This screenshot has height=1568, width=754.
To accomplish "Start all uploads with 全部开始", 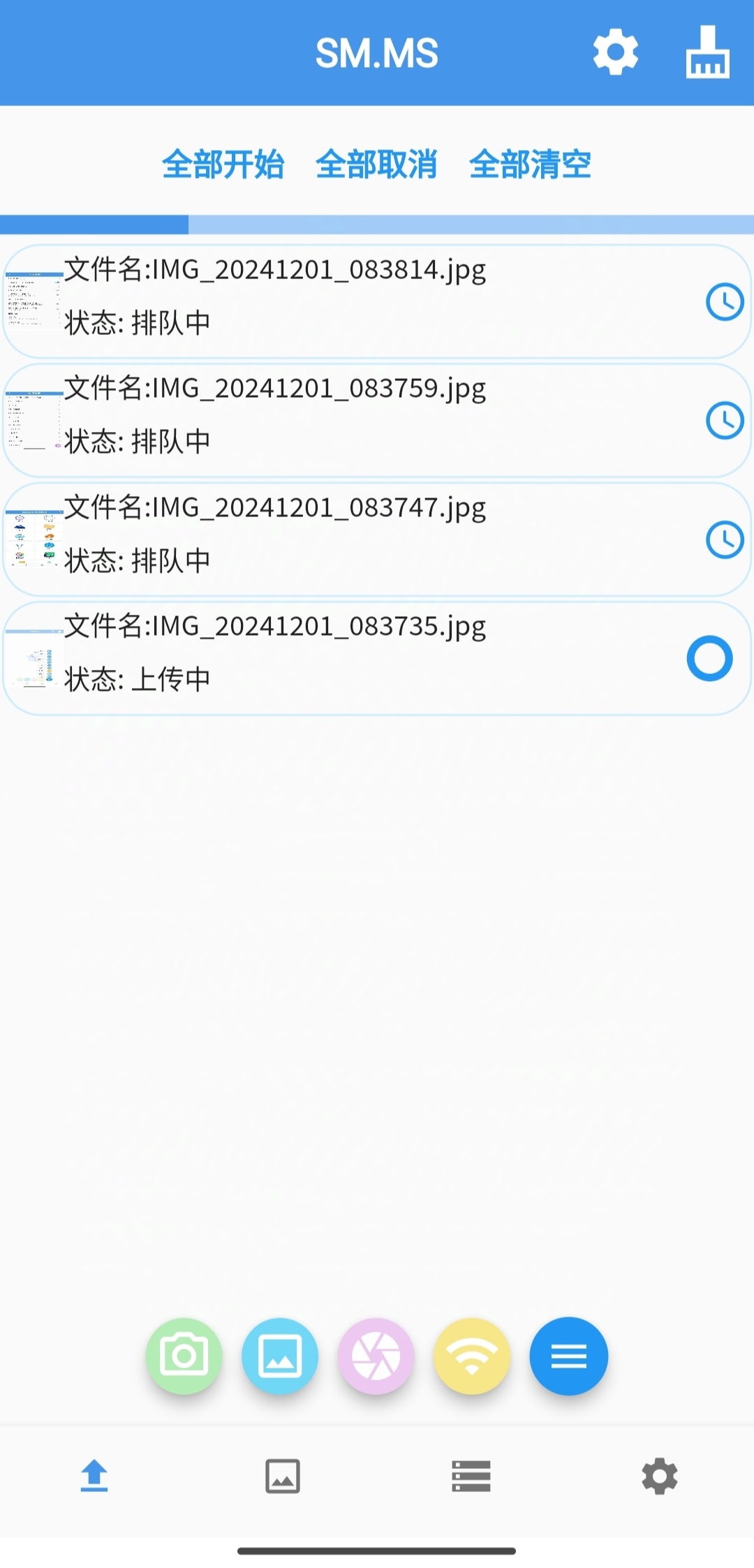I will click(223, 165).
